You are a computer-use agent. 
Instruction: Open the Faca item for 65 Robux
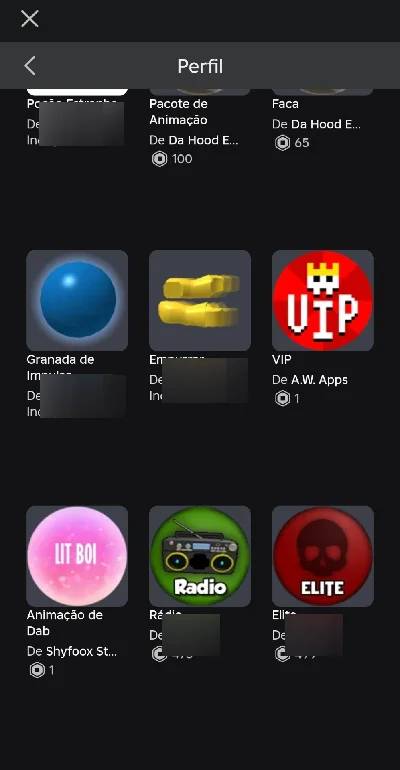pyautogui.click(x=285, y=104)
